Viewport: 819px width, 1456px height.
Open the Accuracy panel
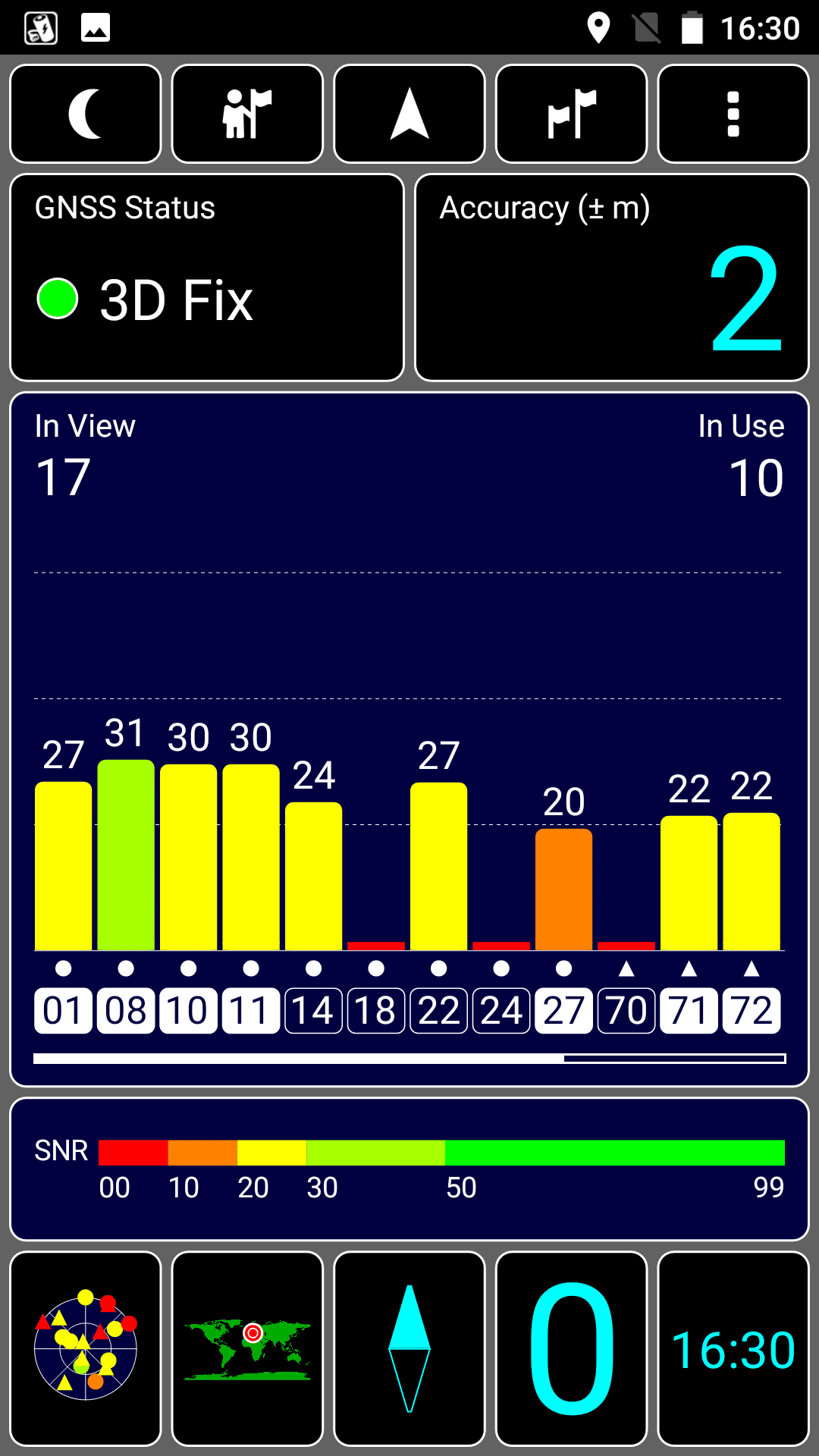[x=612, y=278]
